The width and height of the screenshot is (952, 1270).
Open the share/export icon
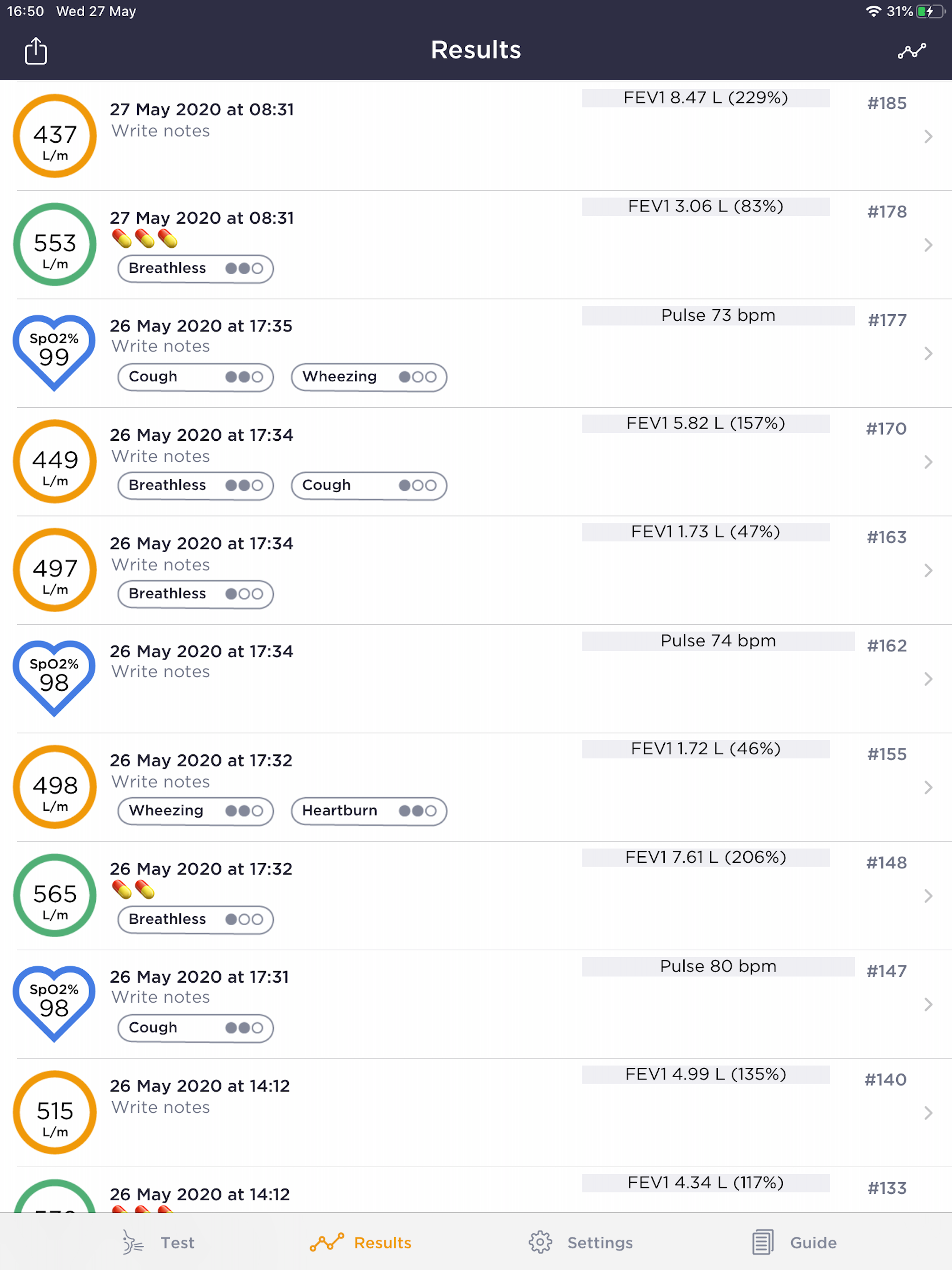35,50
